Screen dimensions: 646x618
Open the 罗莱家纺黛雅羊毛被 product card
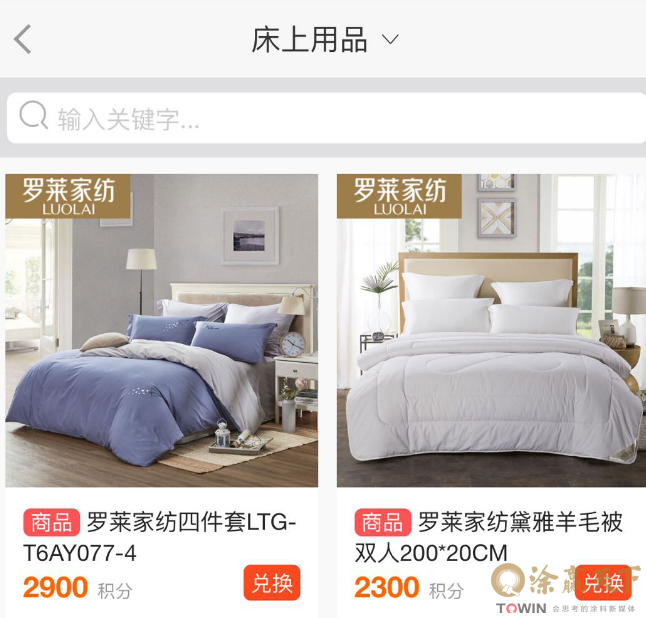pyautogui.click(x=490, y=331)
